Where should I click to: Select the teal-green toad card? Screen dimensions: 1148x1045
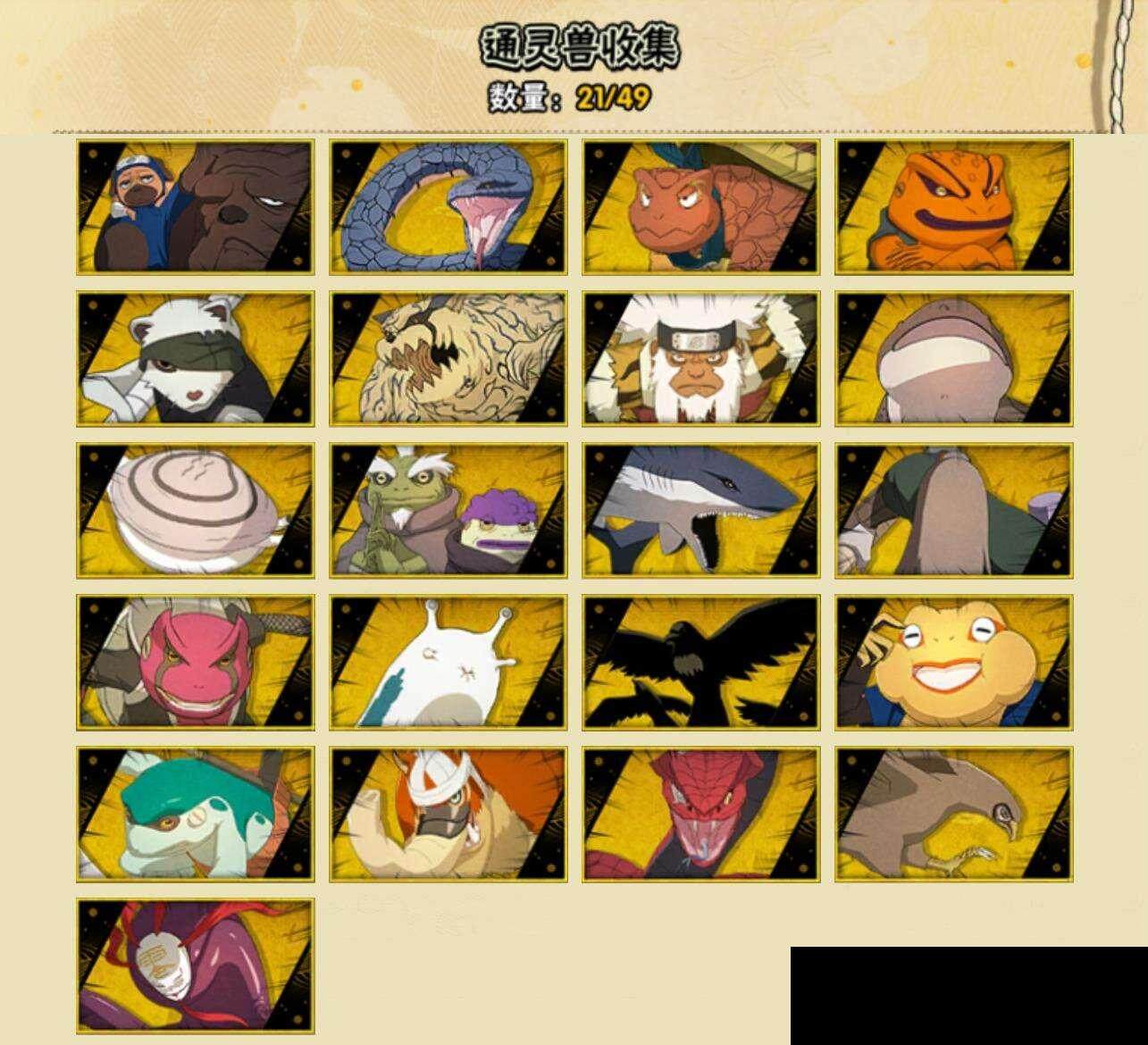click(195, 814)
